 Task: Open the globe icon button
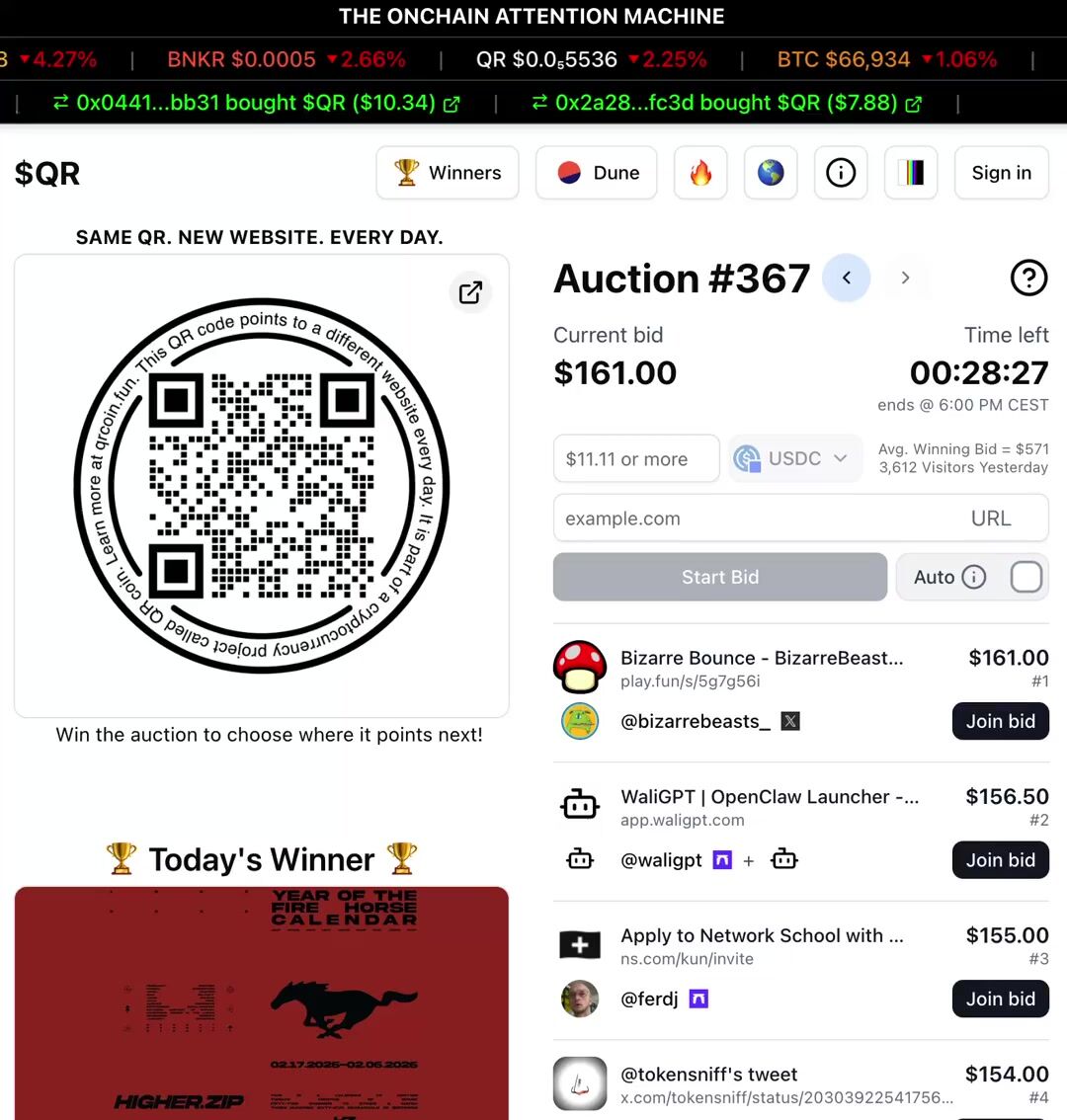[x=771, y=173]
